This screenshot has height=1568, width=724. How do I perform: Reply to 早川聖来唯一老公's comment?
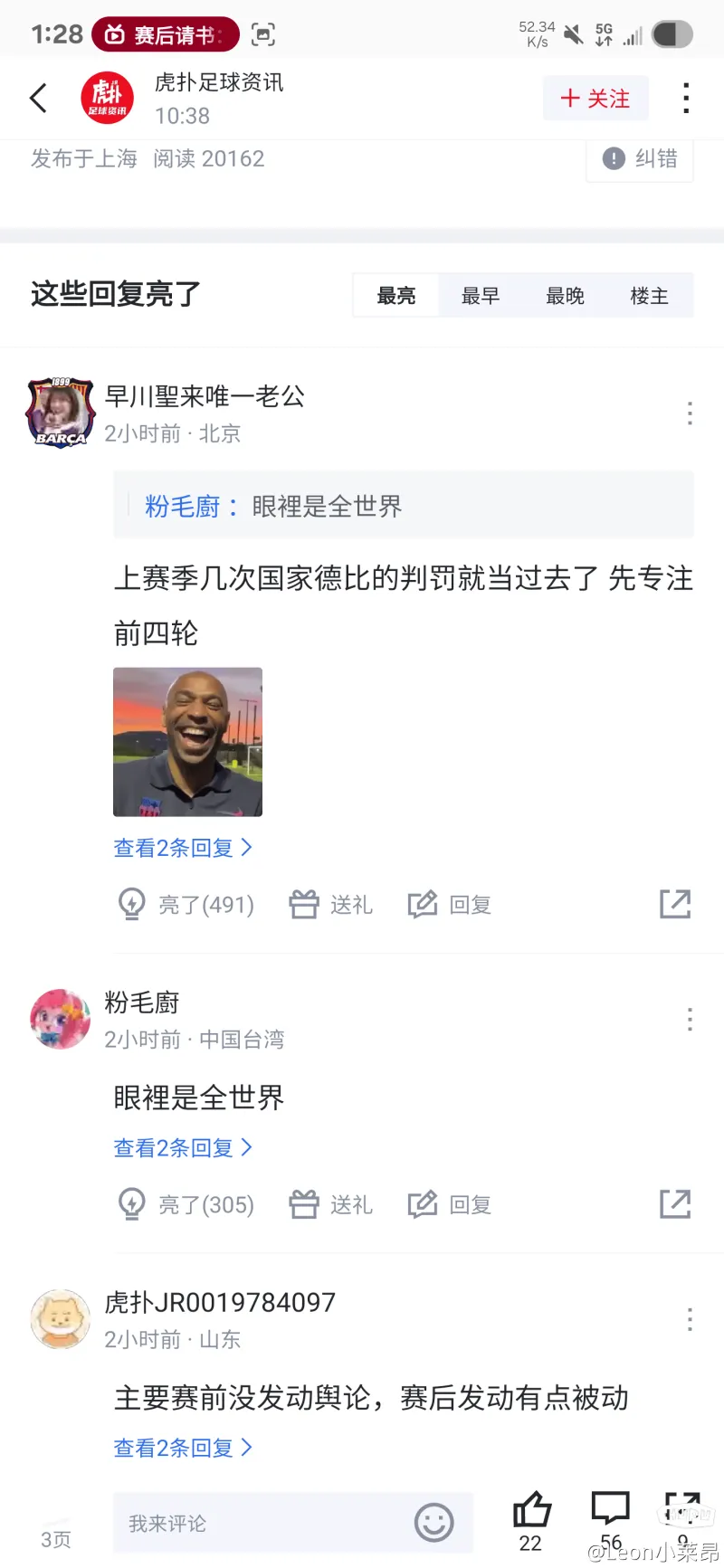pyautogui.click(x=450, y=905)
